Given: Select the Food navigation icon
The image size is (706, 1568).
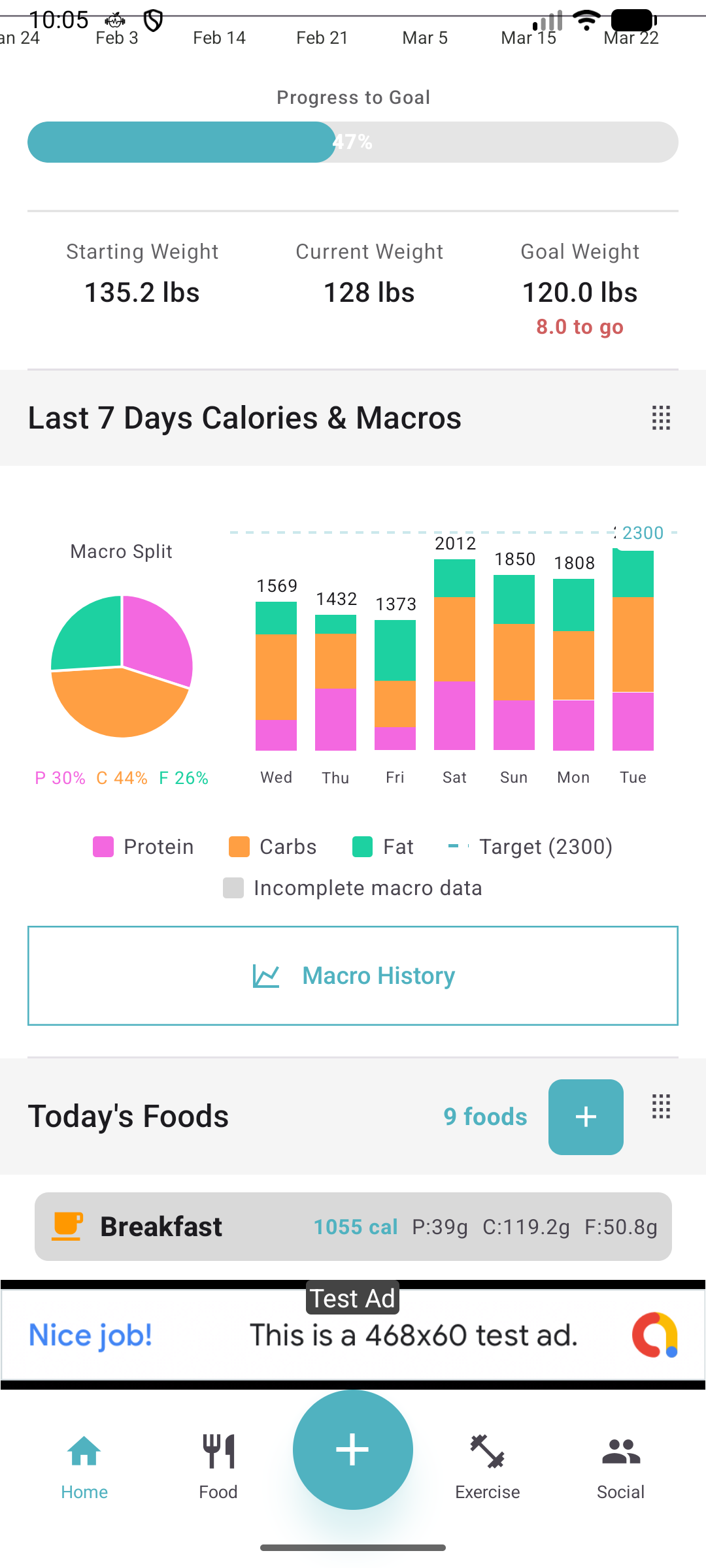Looking at the screenshot, I should point(218,1451).
